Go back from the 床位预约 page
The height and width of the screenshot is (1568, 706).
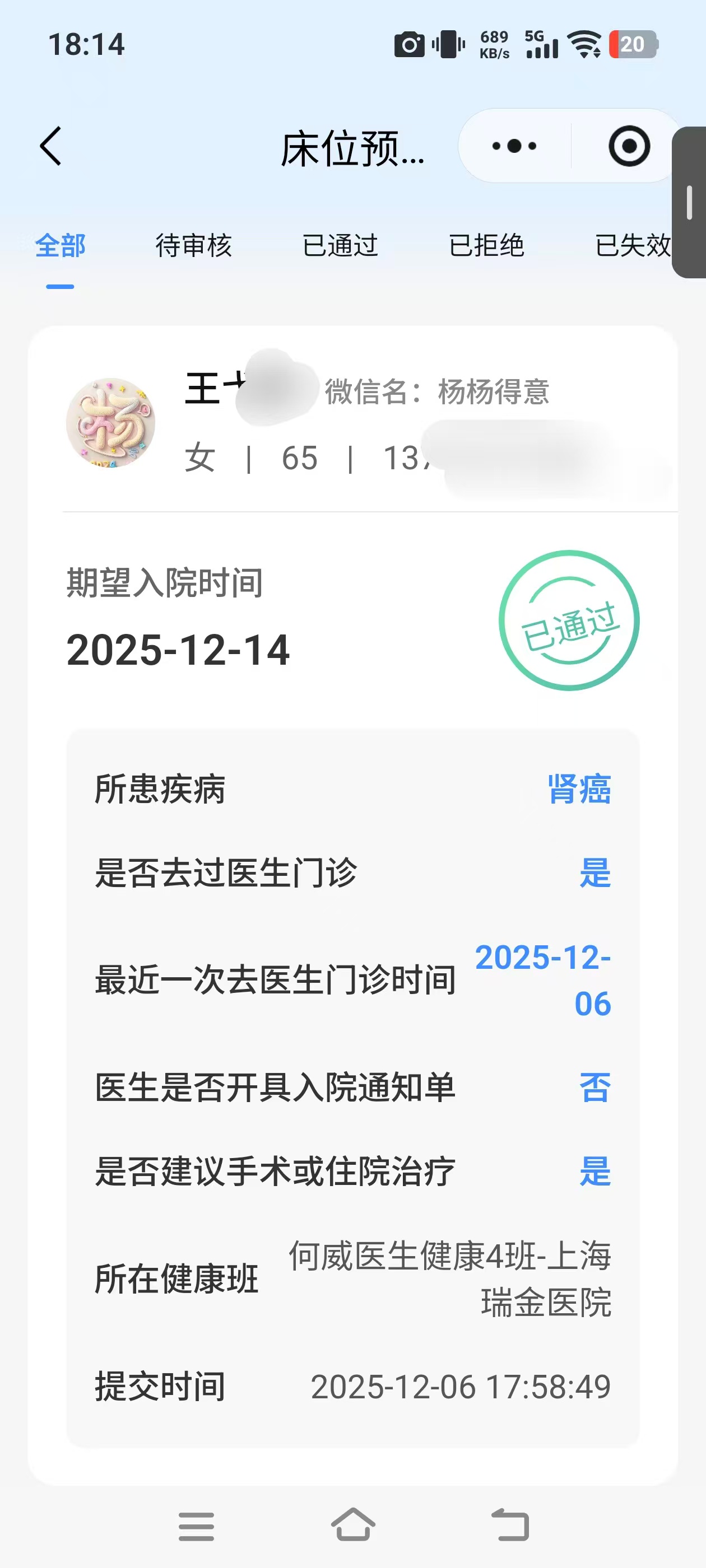tap(51, 146)
